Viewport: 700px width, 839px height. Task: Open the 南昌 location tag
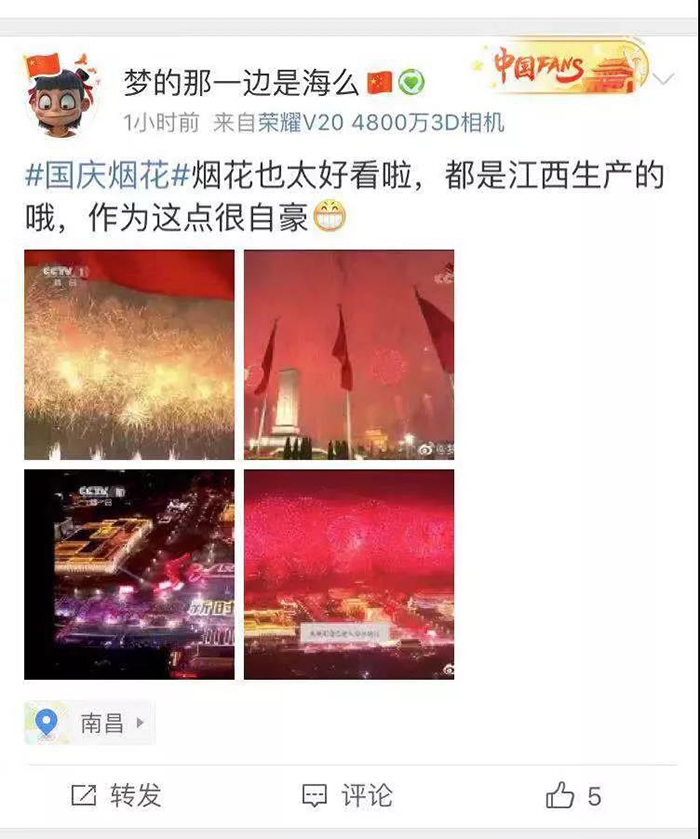click(90, 722)
